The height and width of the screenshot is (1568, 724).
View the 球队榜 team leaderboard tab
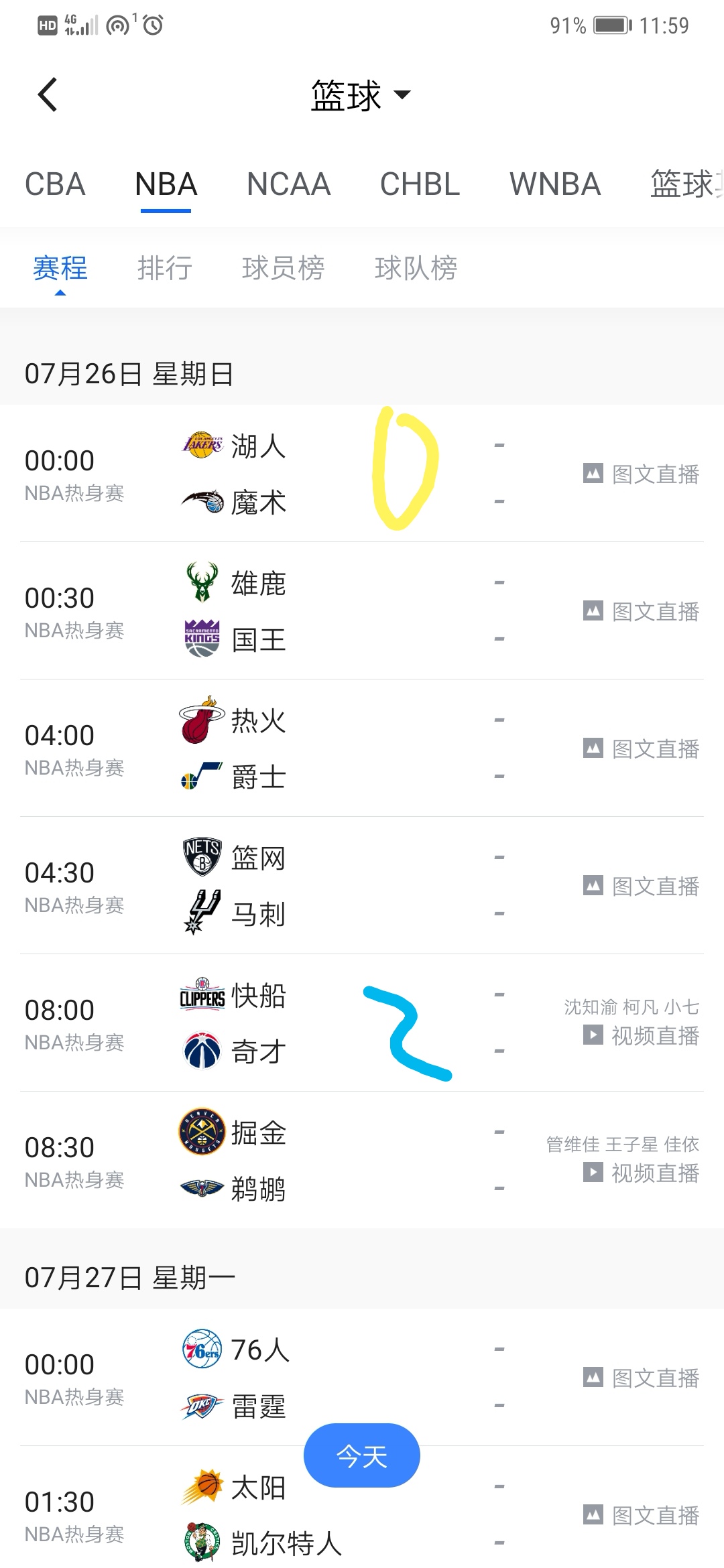click(x=416, y=268)
